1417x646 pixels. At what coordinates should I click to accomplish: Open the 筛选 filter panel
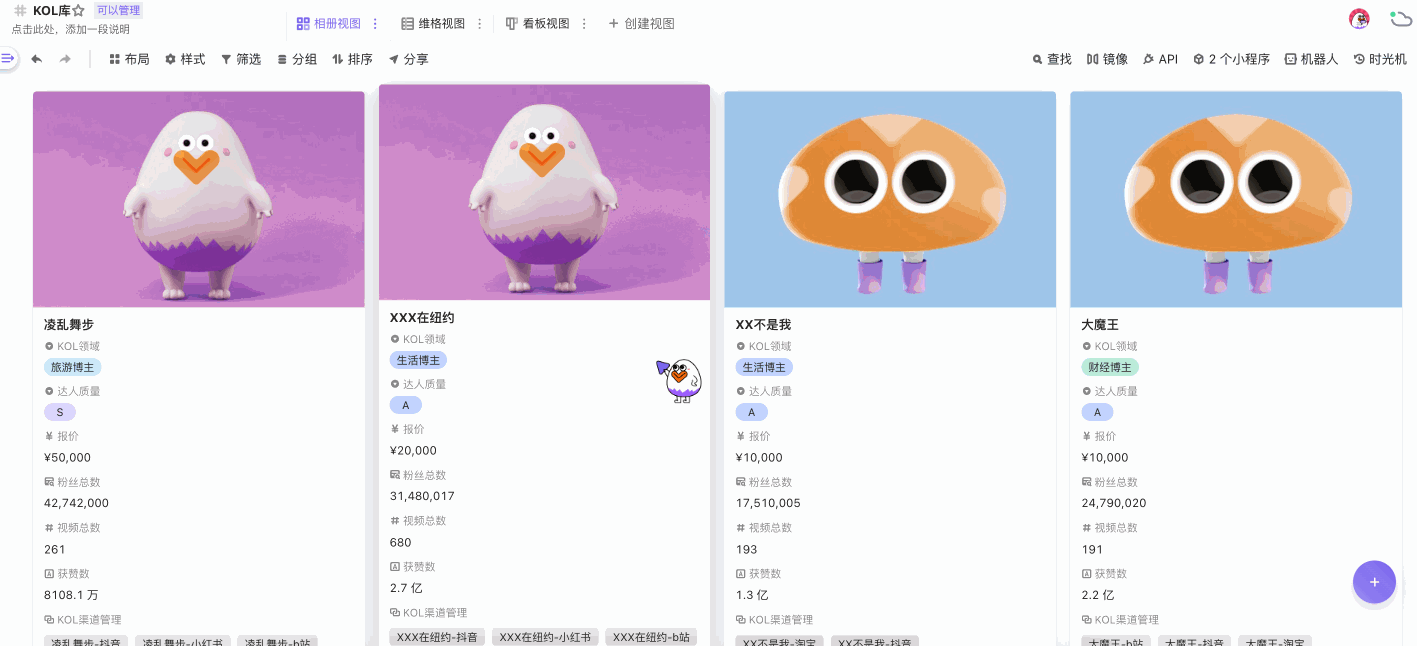click(x=241, y=59)
